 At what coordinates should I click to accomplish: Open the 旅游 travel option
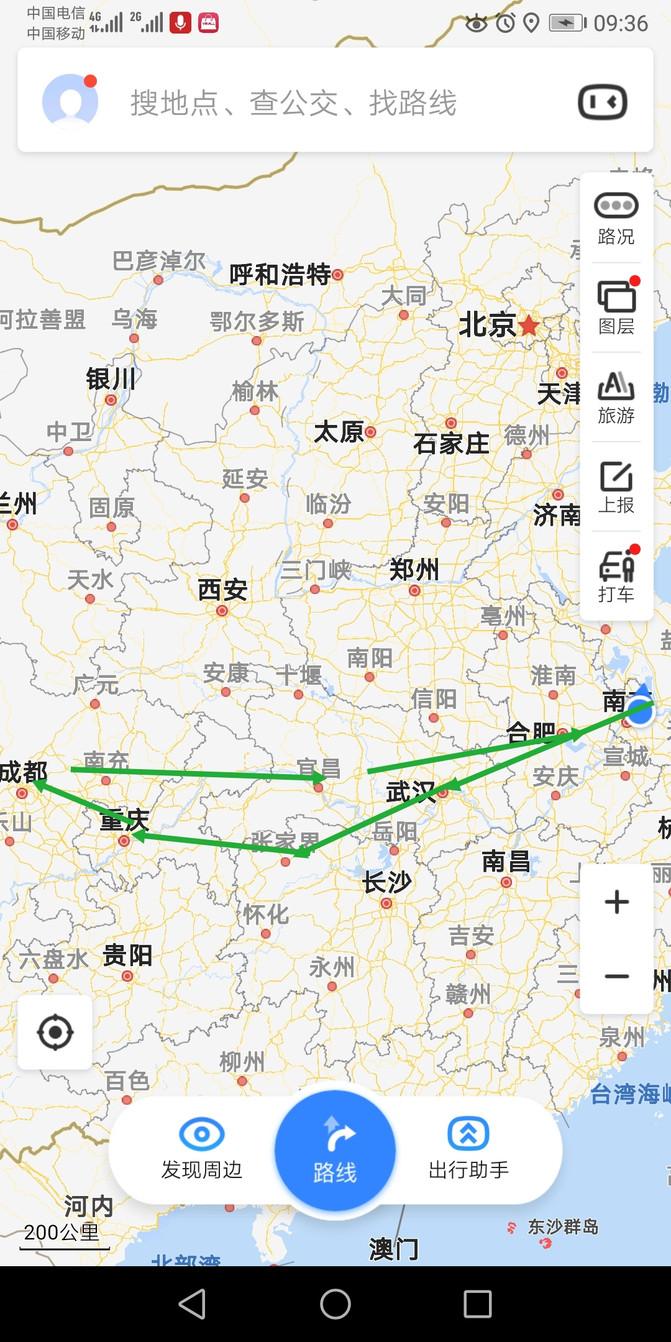(616, 396)
